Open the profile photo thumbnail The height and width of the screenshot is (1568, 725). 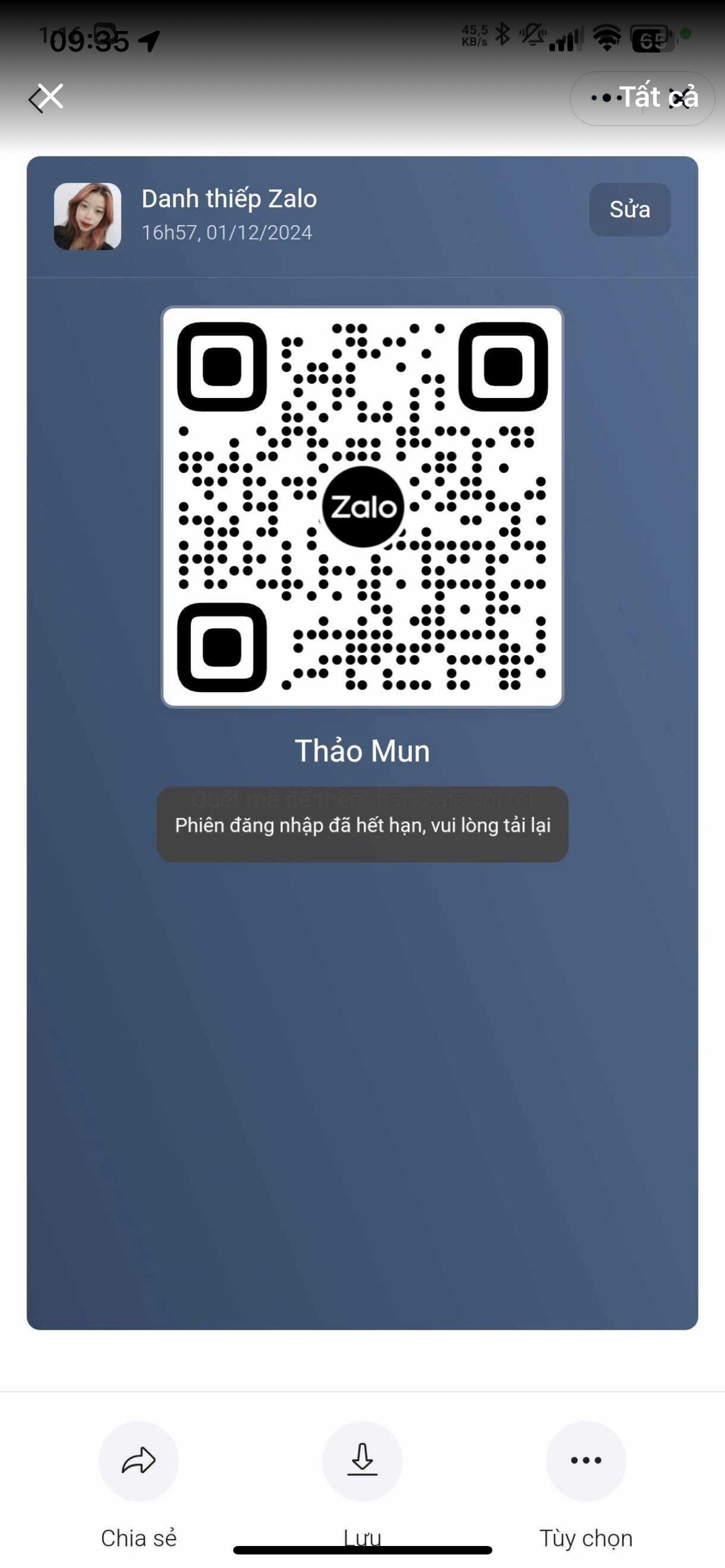[88, 217]
